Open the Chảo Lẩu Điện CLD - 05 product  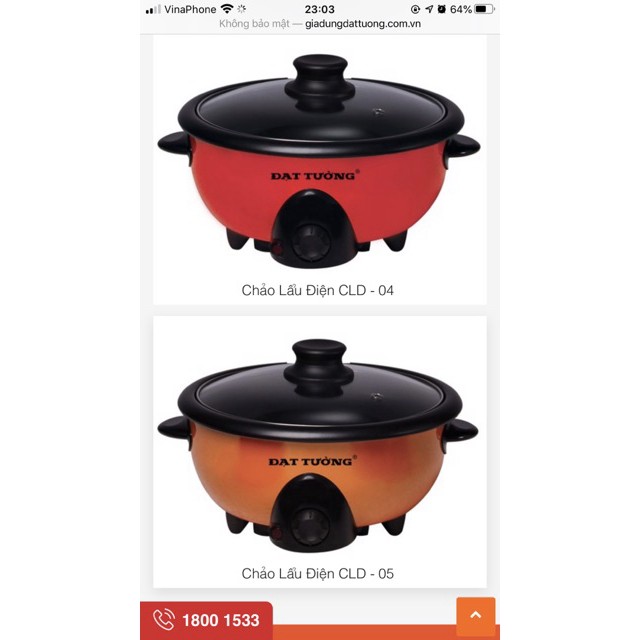319,573
